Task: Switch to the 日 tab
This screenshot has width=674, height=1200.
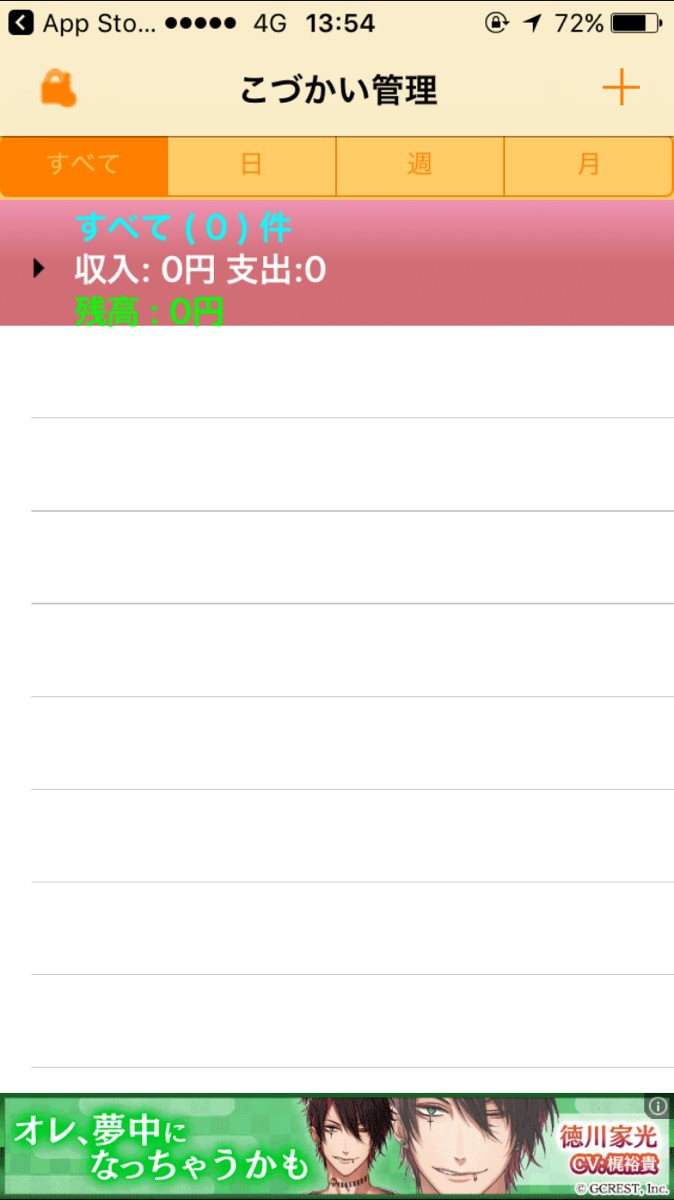Action: tap(252, 165)
